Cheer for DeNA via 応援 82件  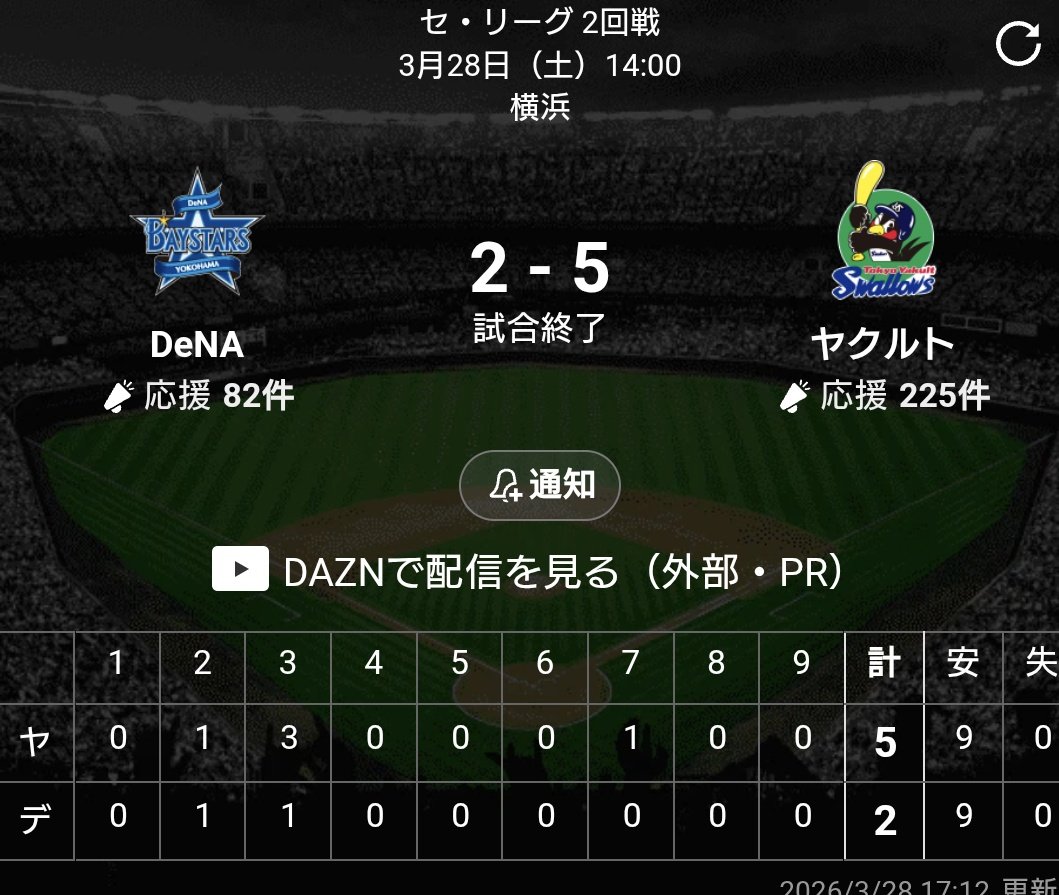(x=198, y=397)
